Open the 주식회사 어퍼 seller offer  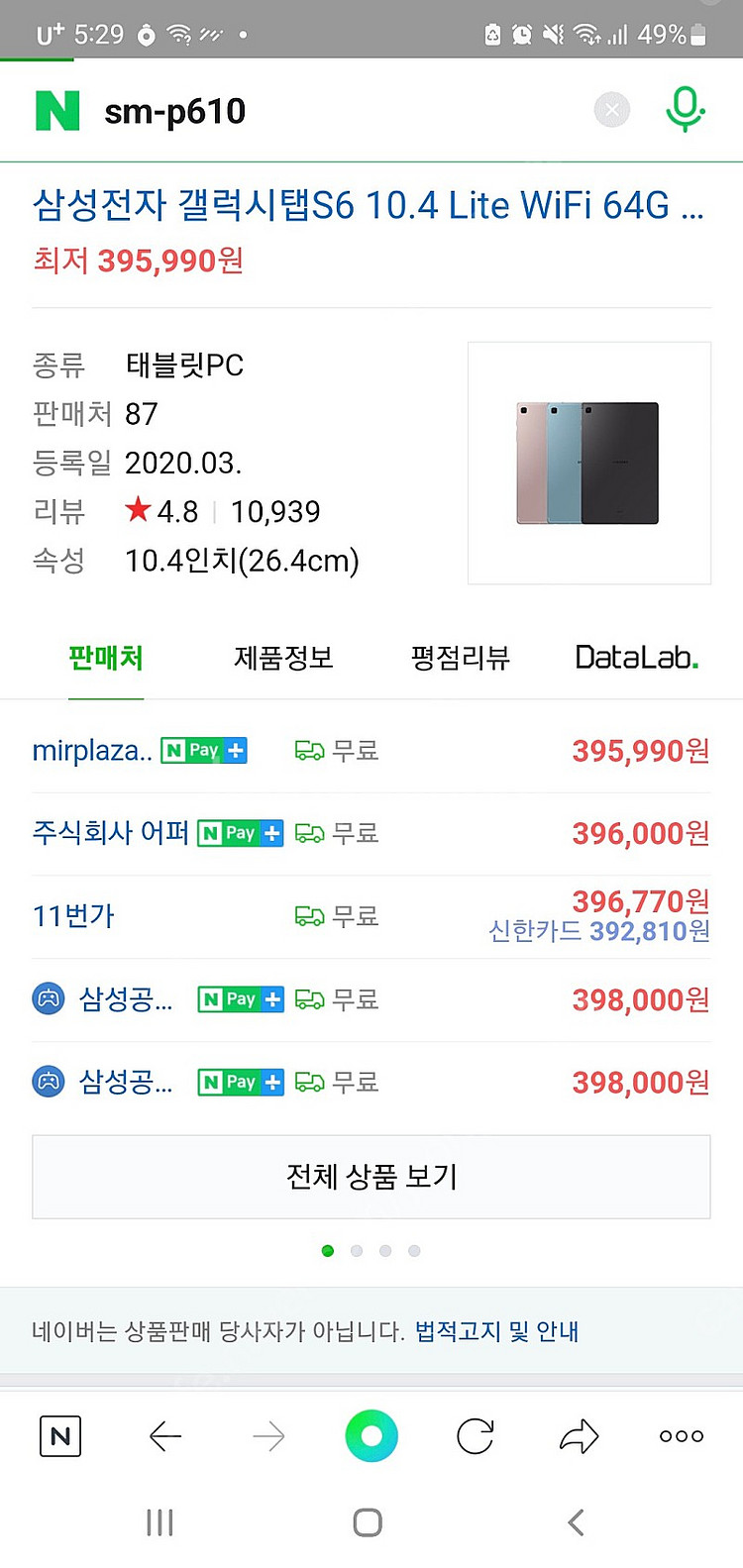[x=371, y=834]
